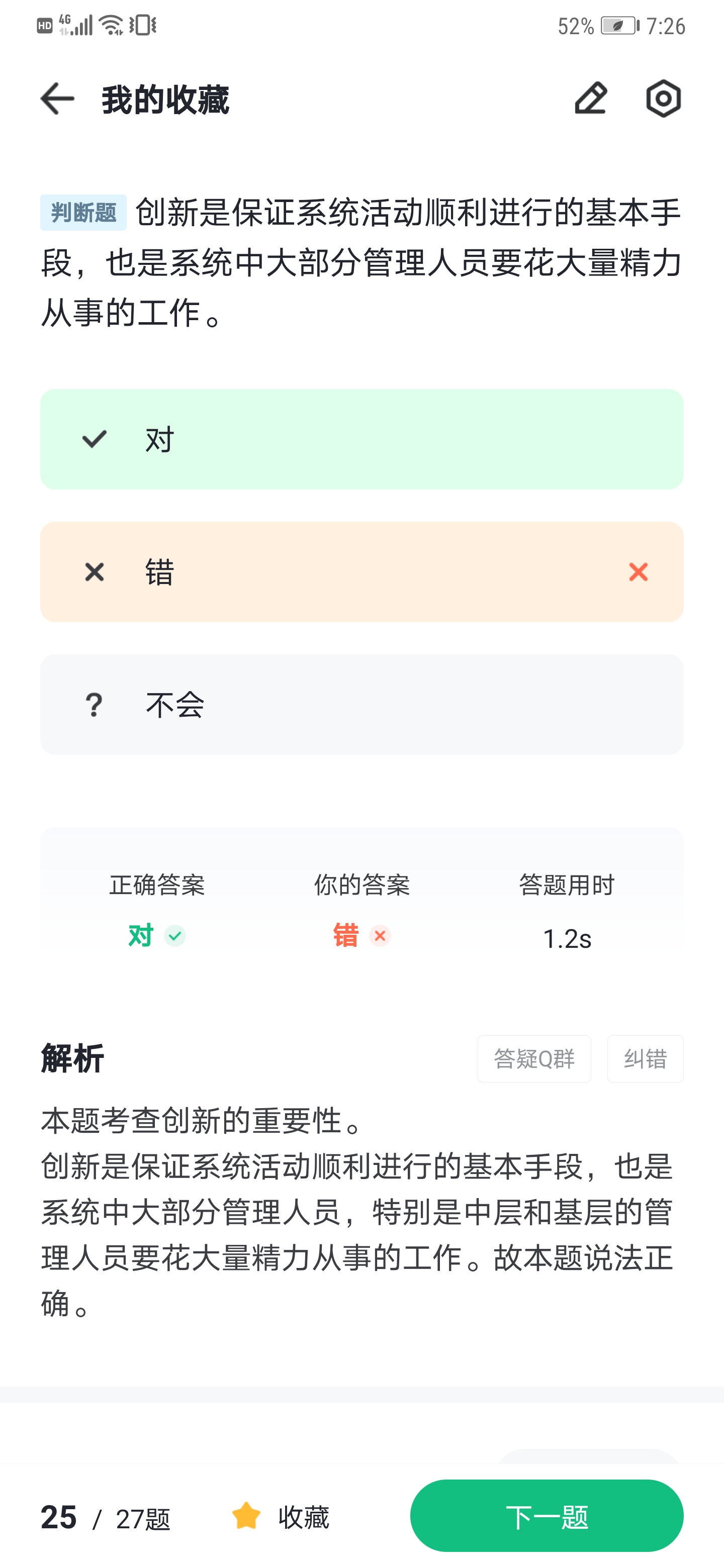Toggle the 收藏 star
This screenshot has height=1568, width=724.
(x=280, y=1516)
